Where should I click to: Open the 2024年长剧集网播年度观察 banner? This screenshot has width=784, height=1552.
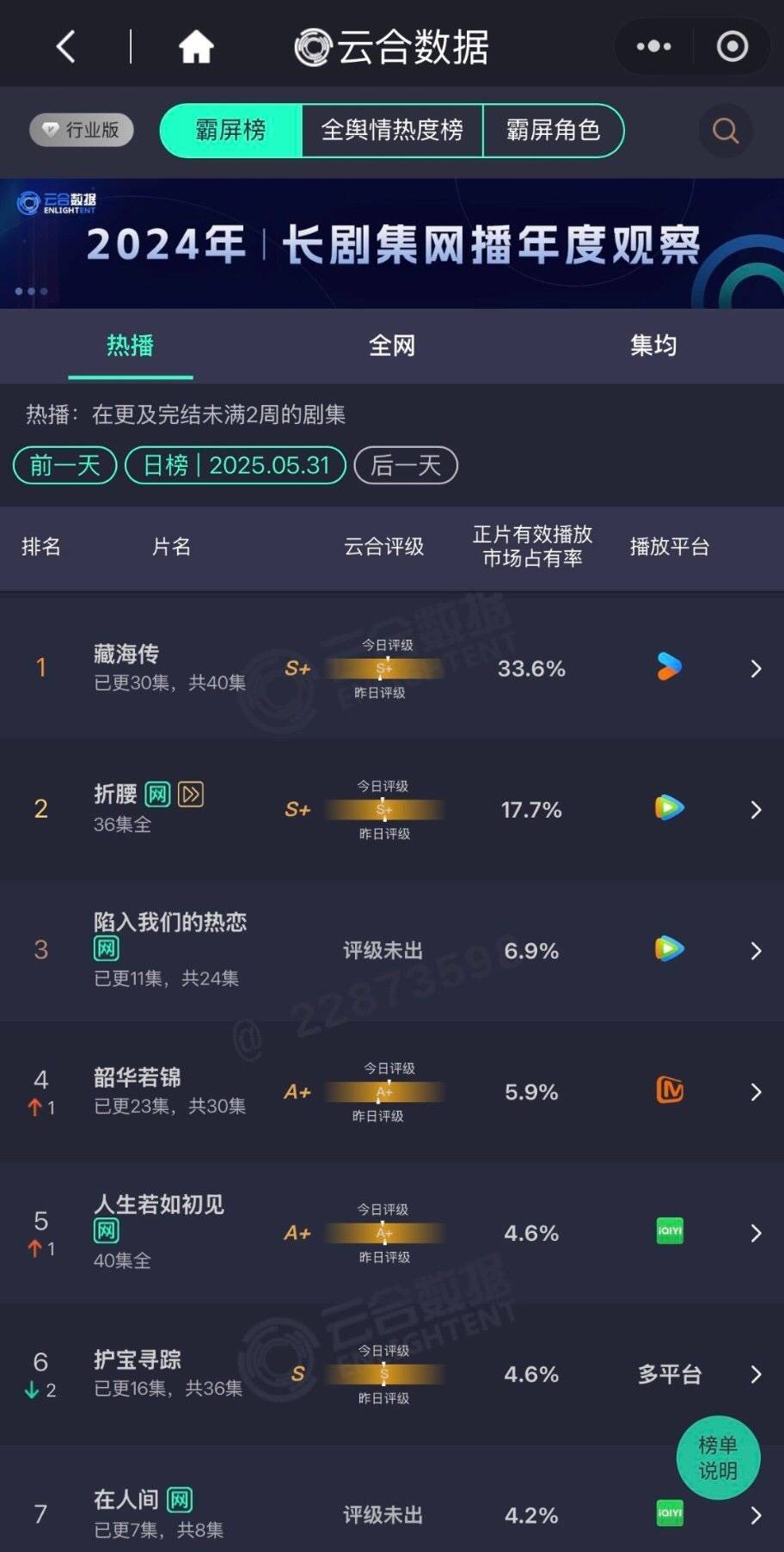392,243
